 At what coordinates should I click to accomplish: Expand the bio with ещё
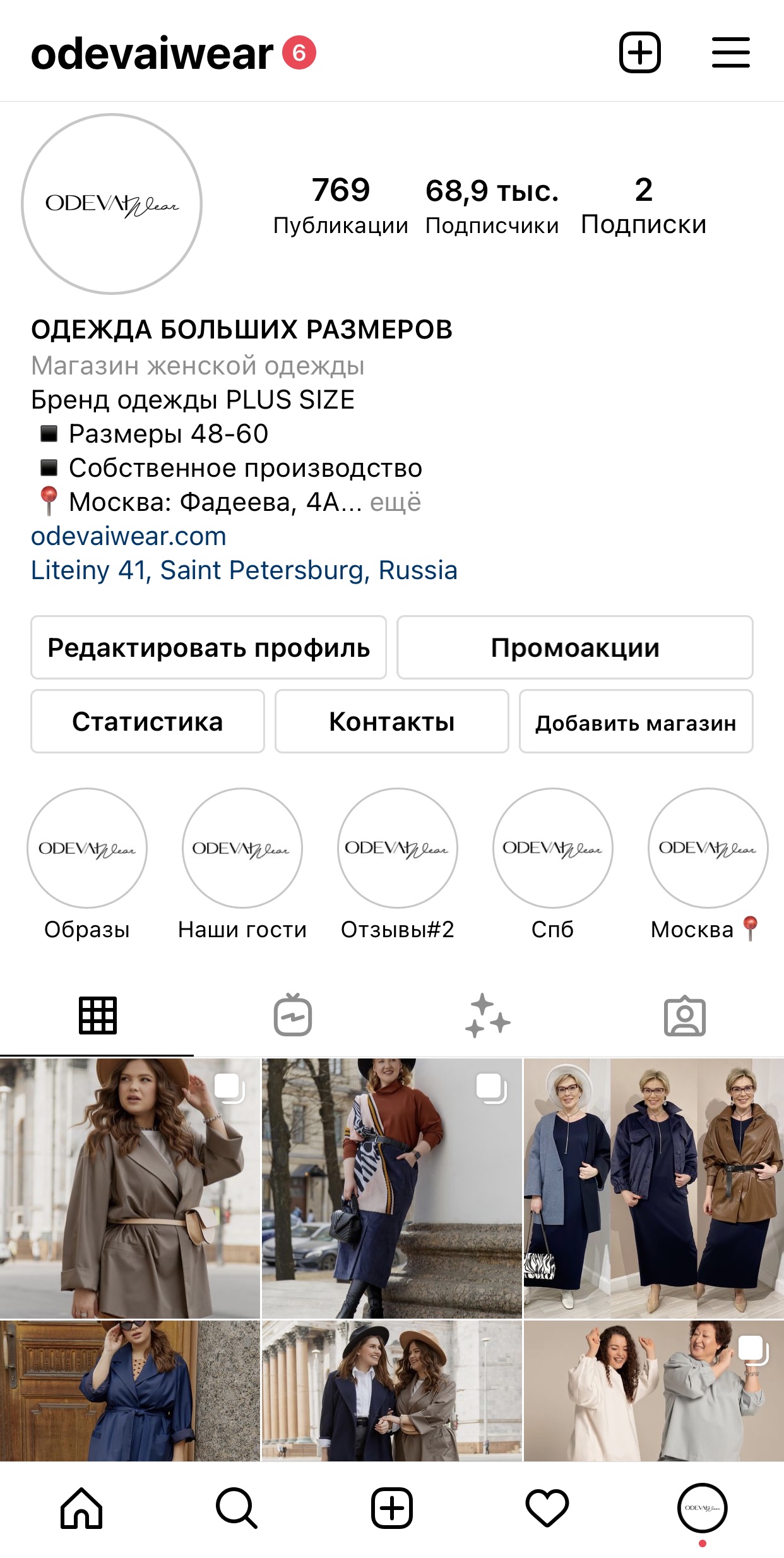tap(395, 503)
